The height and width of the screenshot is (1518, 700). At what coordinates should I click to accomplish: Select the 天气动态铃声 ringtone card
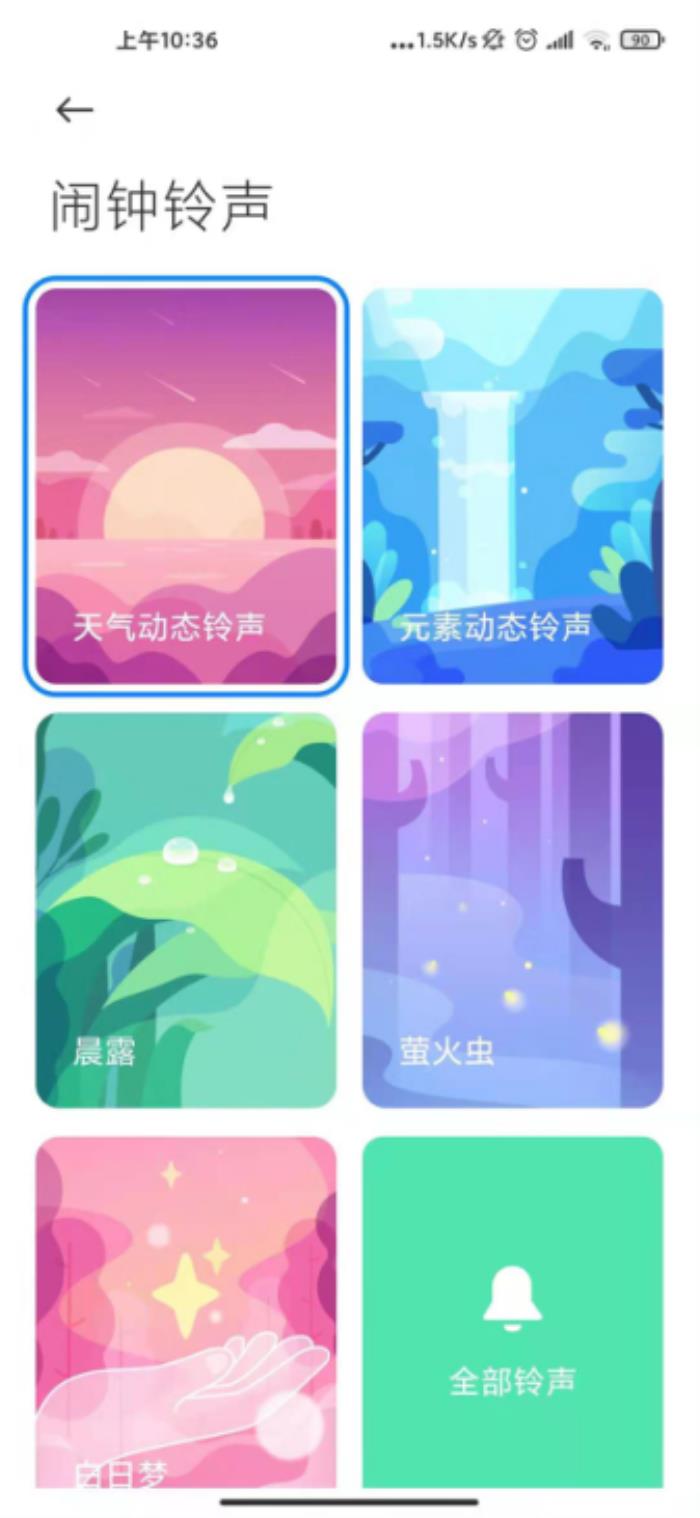pyautogui.click(x=186, y=486)
